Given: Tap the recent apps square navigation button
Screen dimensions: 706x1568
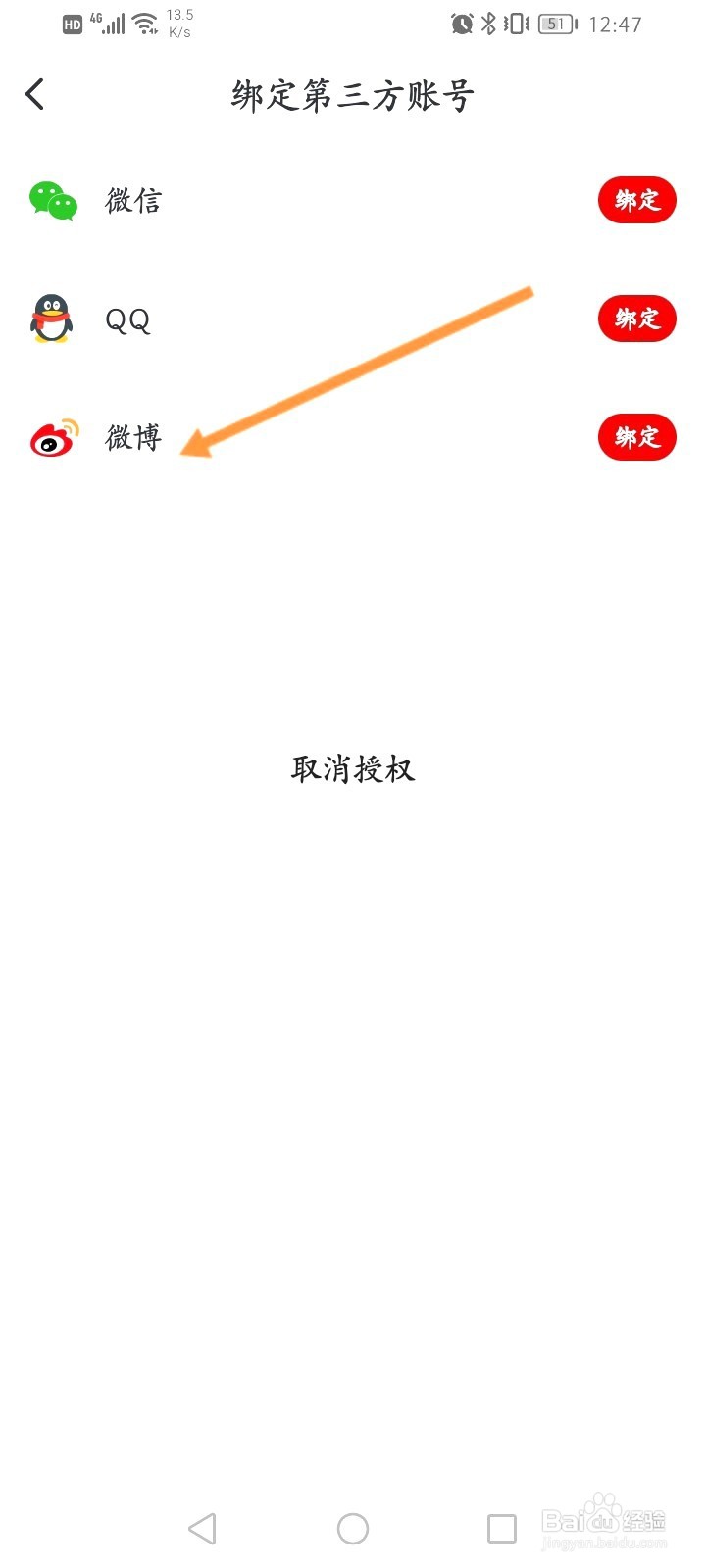Looking at the screenshot, I should point(503,1527).
